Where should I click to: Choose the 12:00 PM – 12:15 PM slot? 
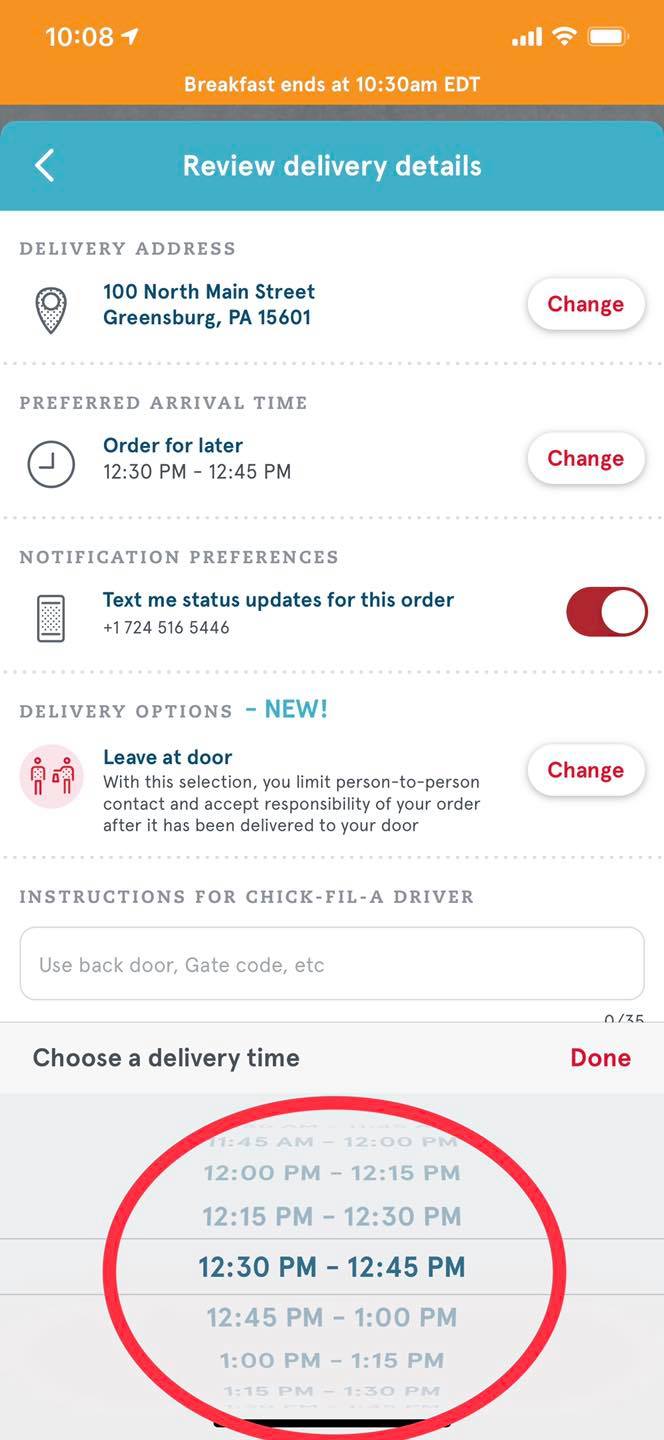click(331, 1173)
